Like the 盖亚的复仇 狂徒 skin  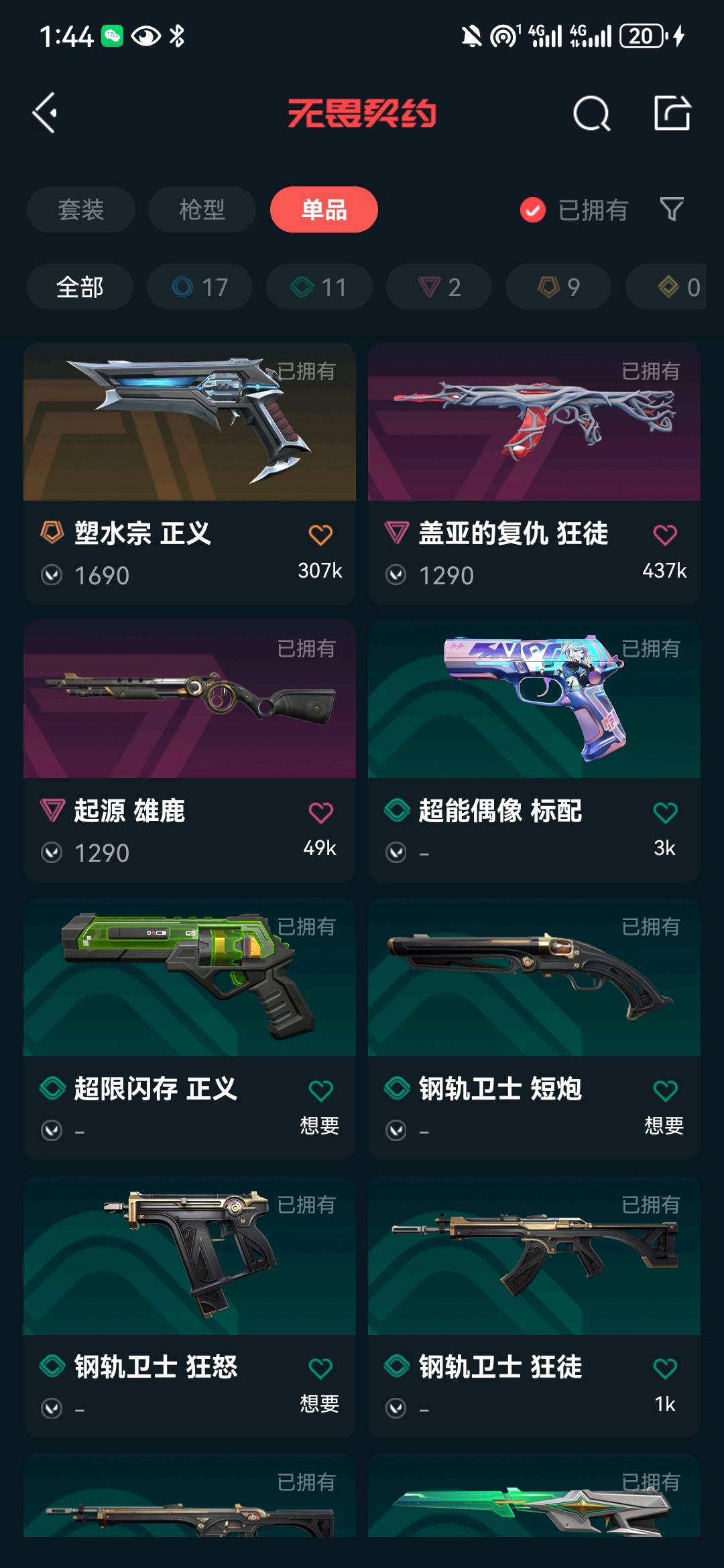[664, 535]
